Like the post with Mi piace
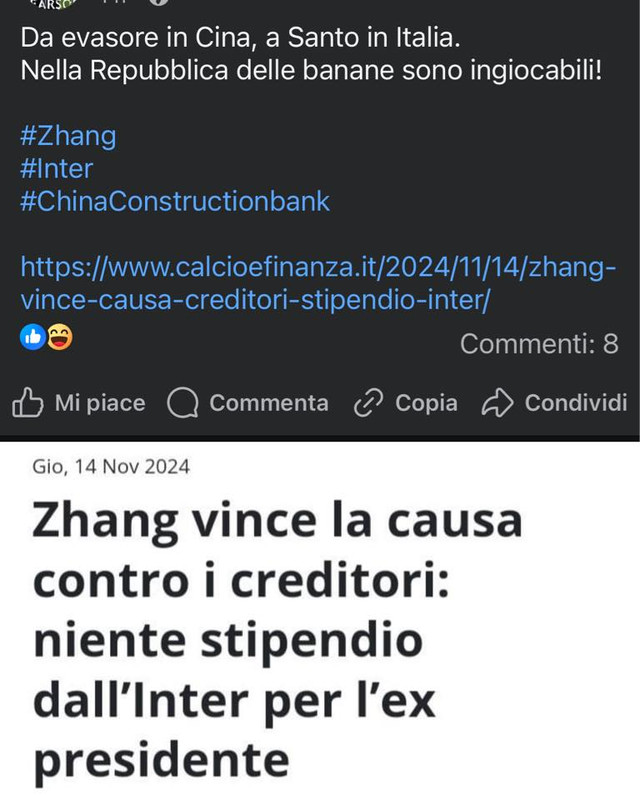Screen dimensions: 640x800 point(79,403)
